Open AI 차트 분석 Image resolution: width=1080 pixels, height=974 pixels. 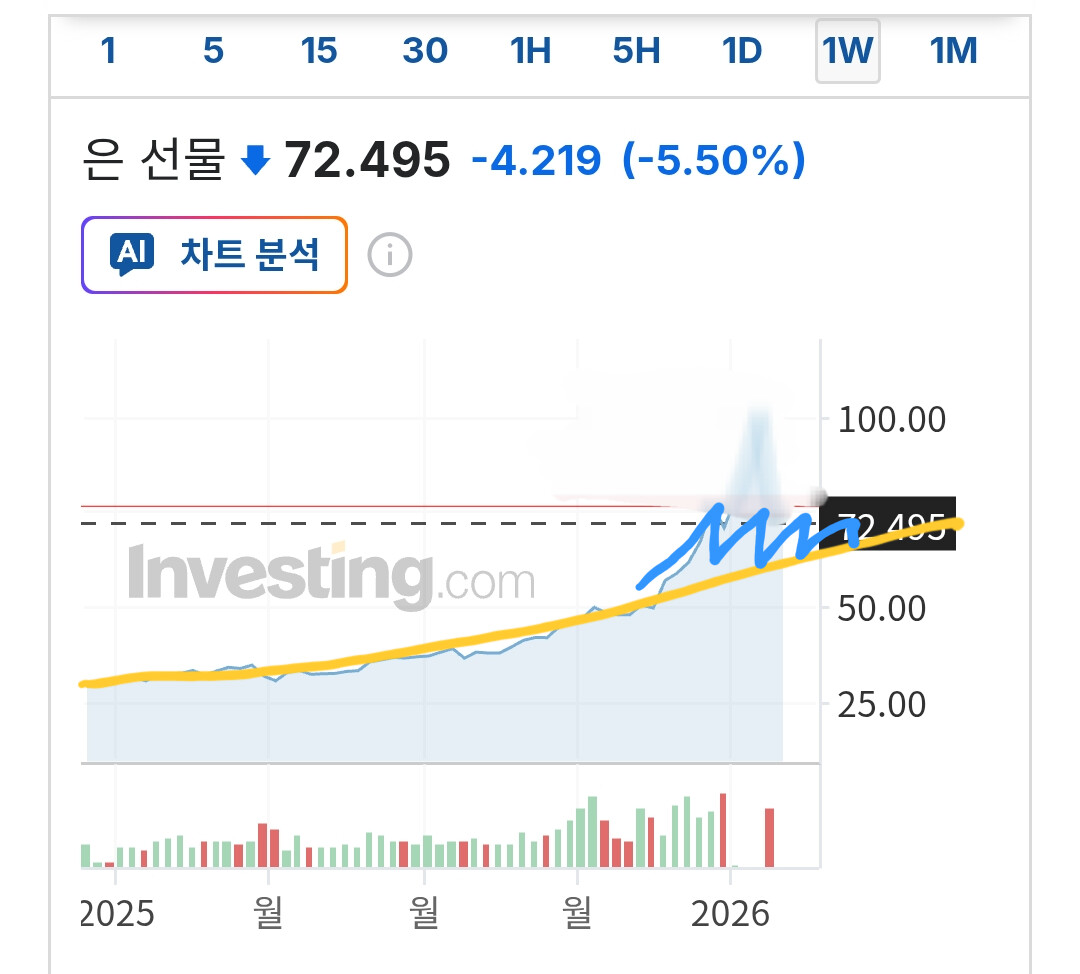[214, 255]
